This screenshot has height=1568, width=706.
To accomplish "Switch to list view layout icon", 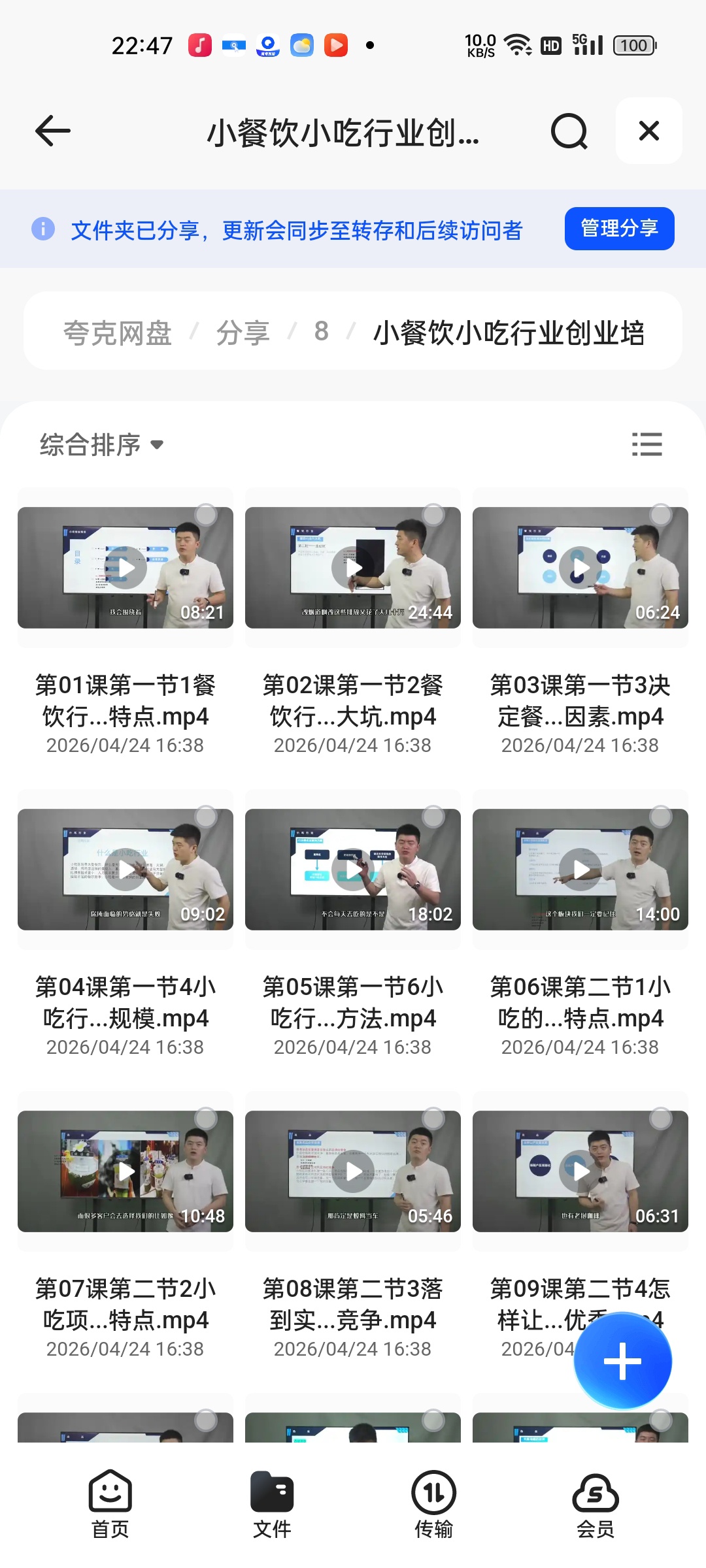I will (647, 444).
